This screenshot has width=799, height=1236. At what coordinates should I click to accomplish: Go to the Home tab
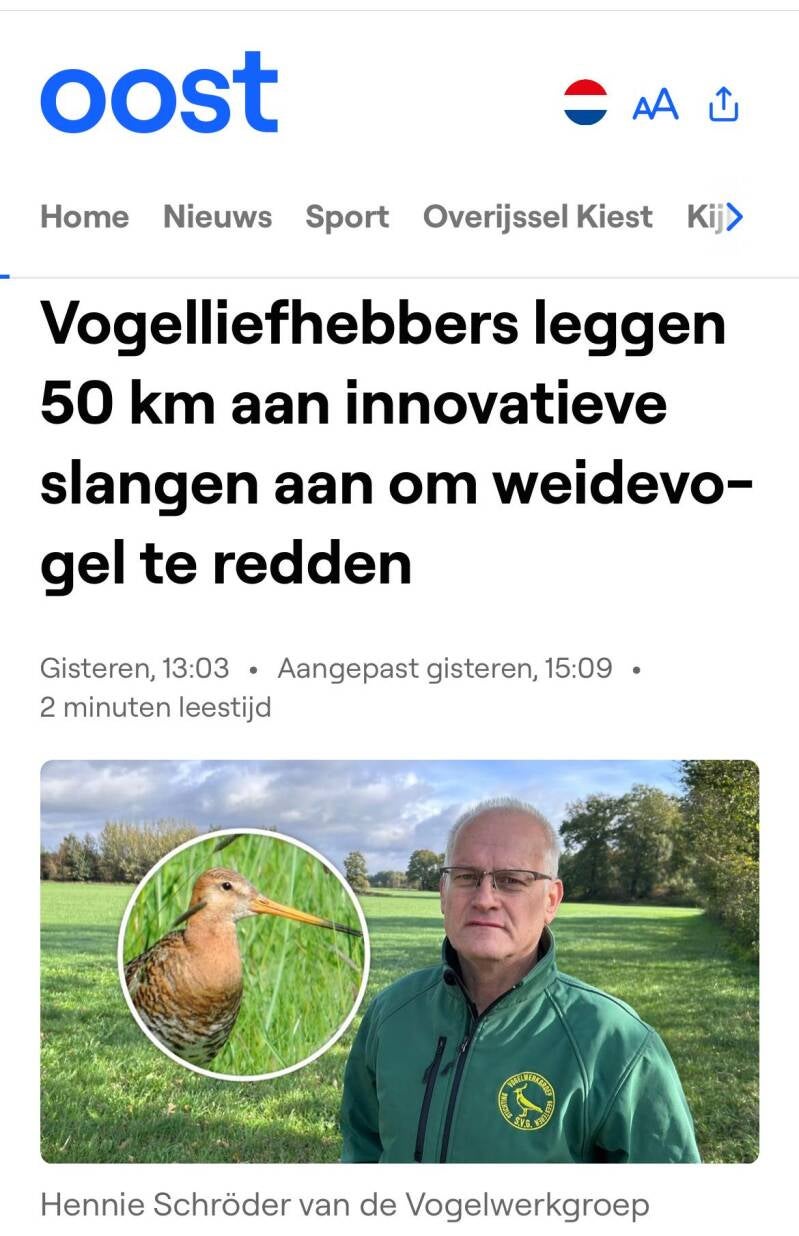[x=84, y=217]
